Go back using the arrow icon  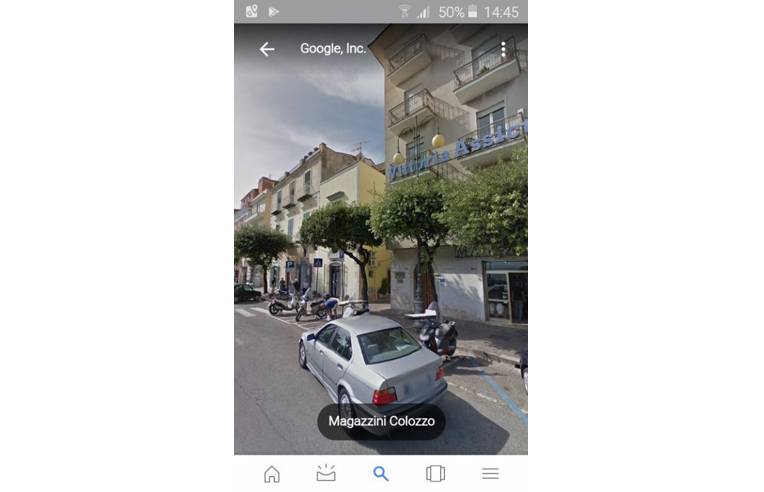[x=266, y=49]
